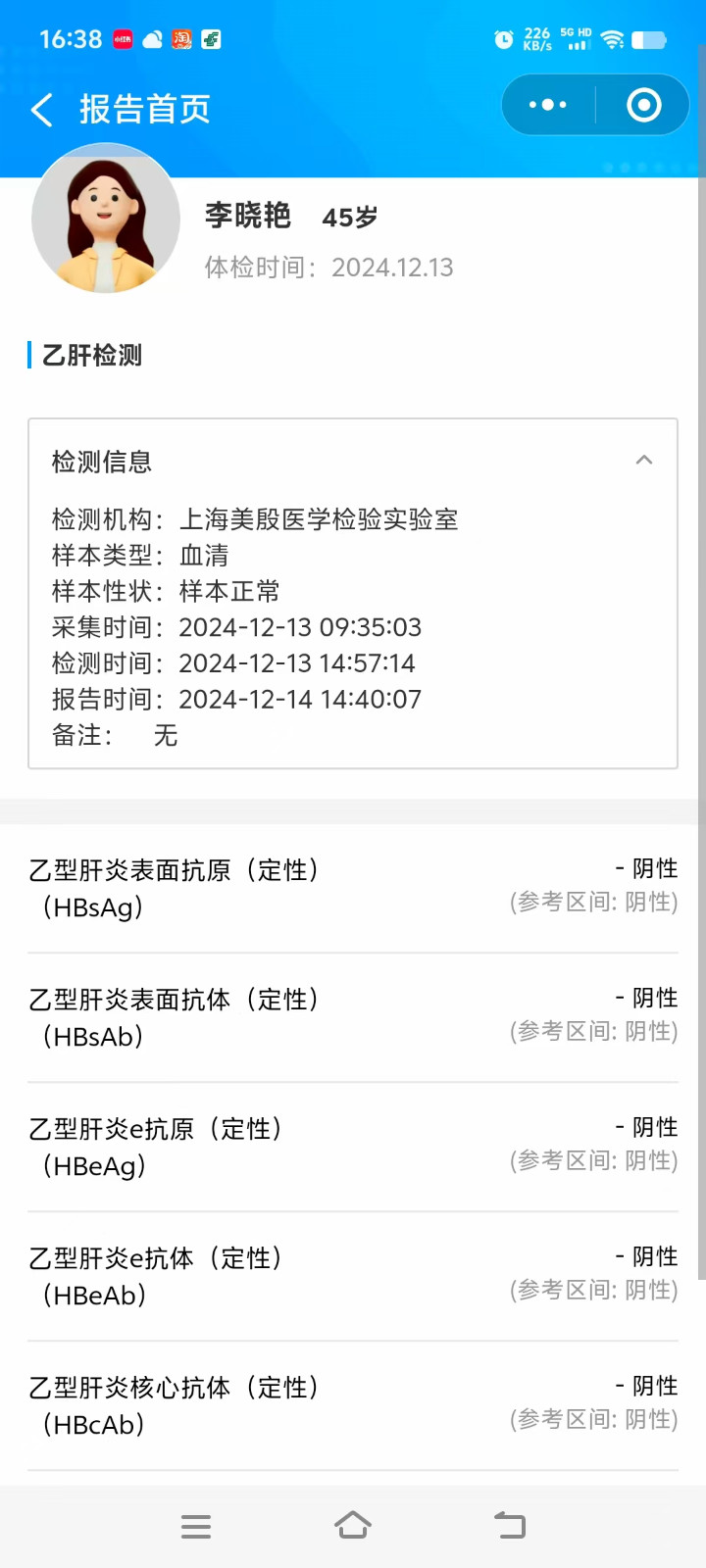The image size is (706, 1568).
Task: Go back from 报告首页
Action: click(42, 110)
